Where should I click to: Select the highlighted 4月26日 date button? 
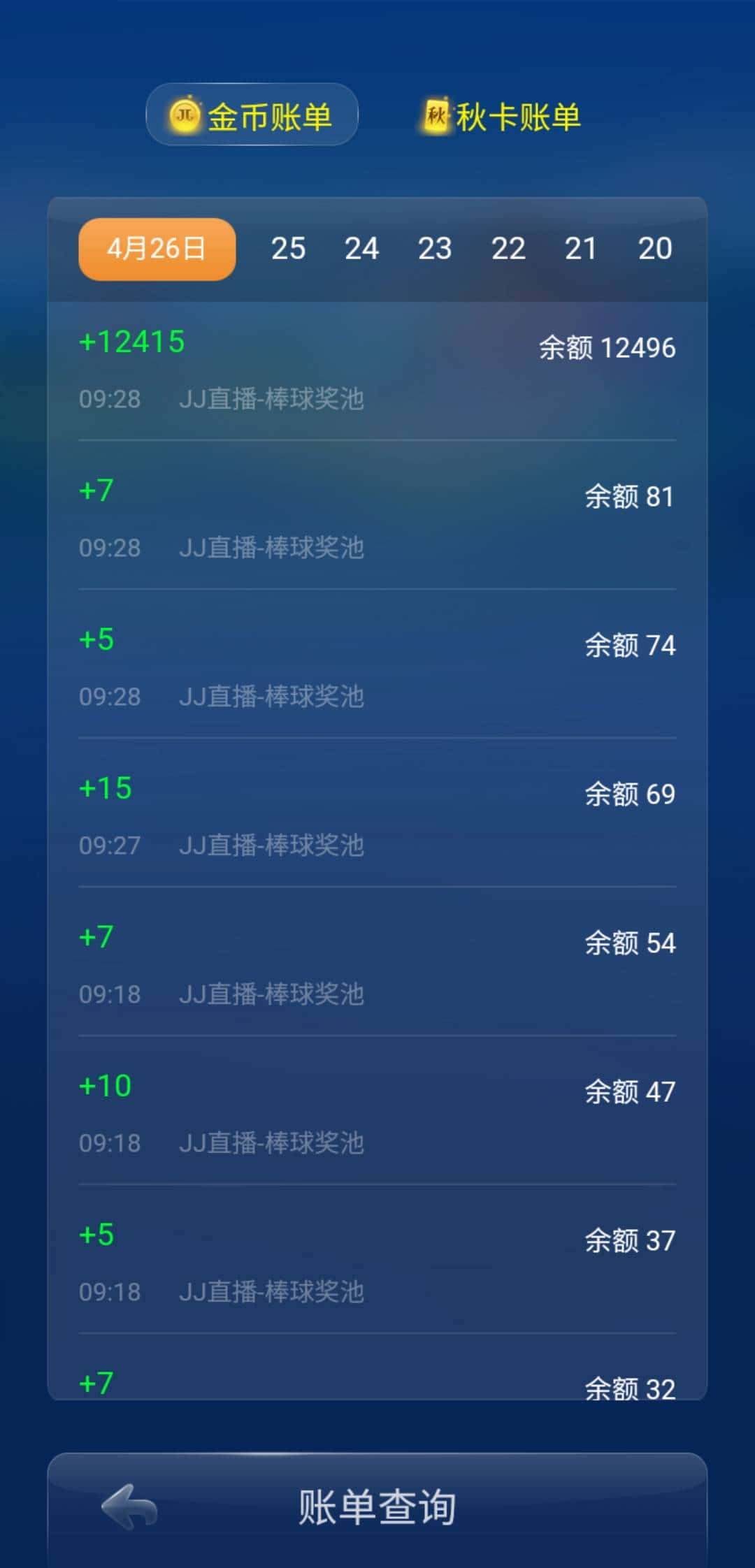pyautogui.click(x=155, y=248)
